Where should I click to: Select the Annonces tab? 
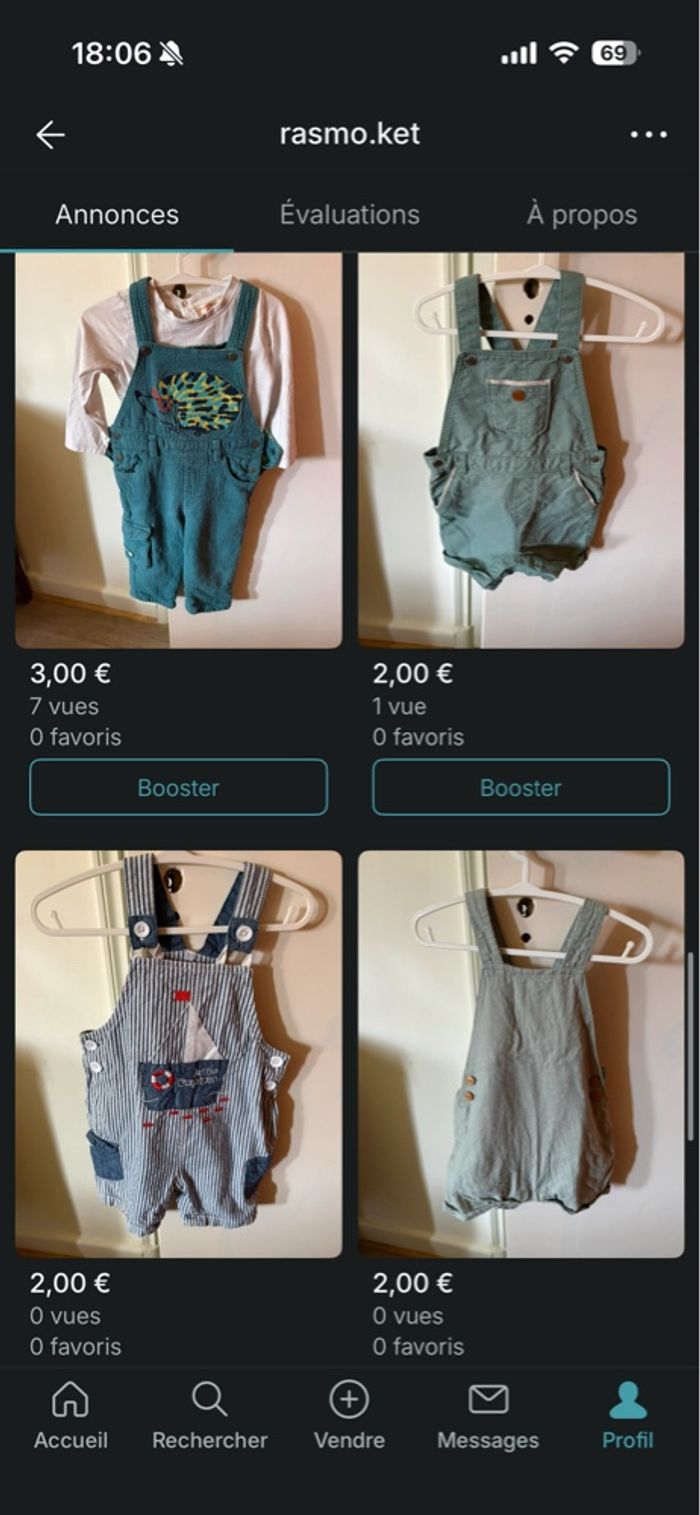(117, 215)
